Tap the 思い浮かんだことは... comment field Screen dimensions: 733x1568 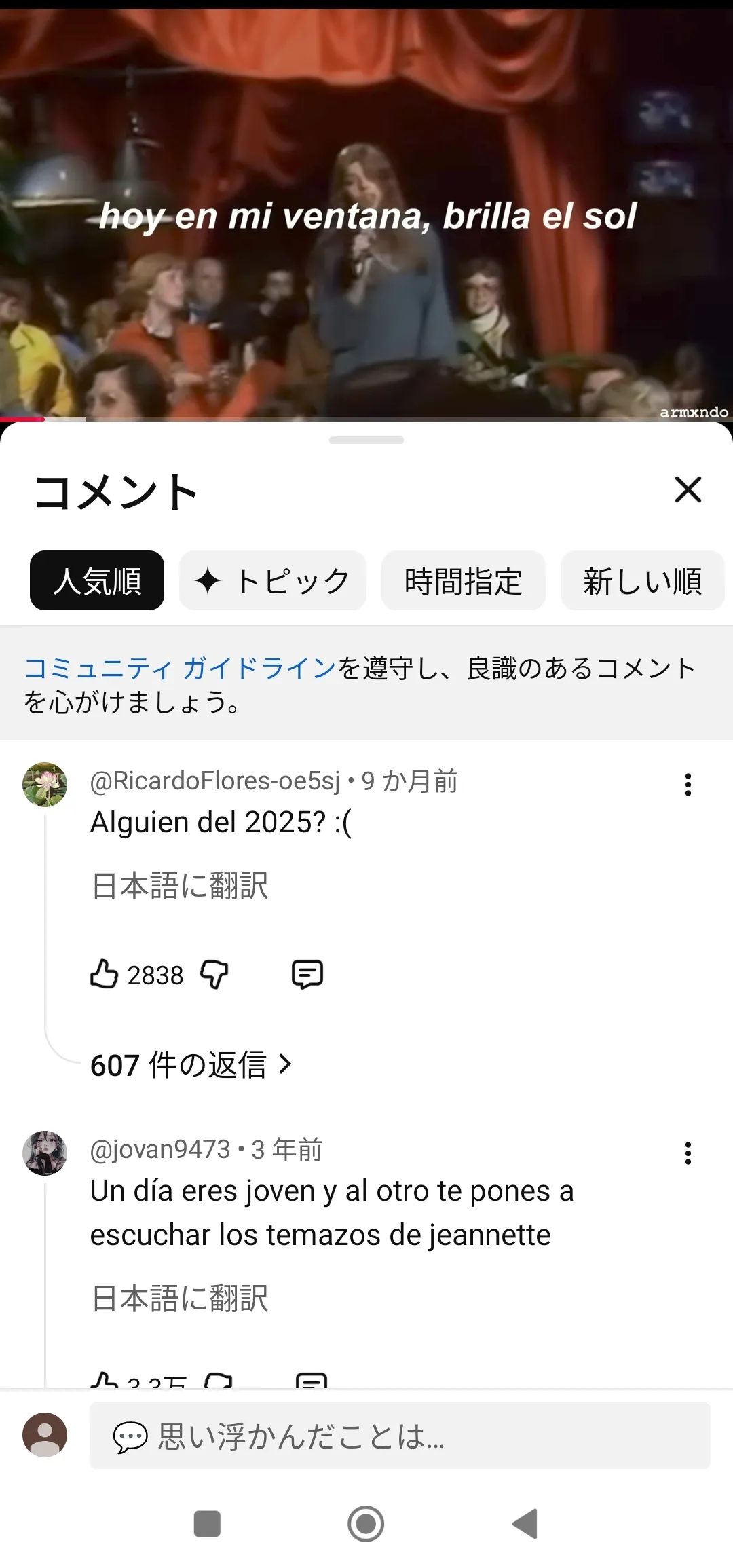click(x=399, y=1436)
